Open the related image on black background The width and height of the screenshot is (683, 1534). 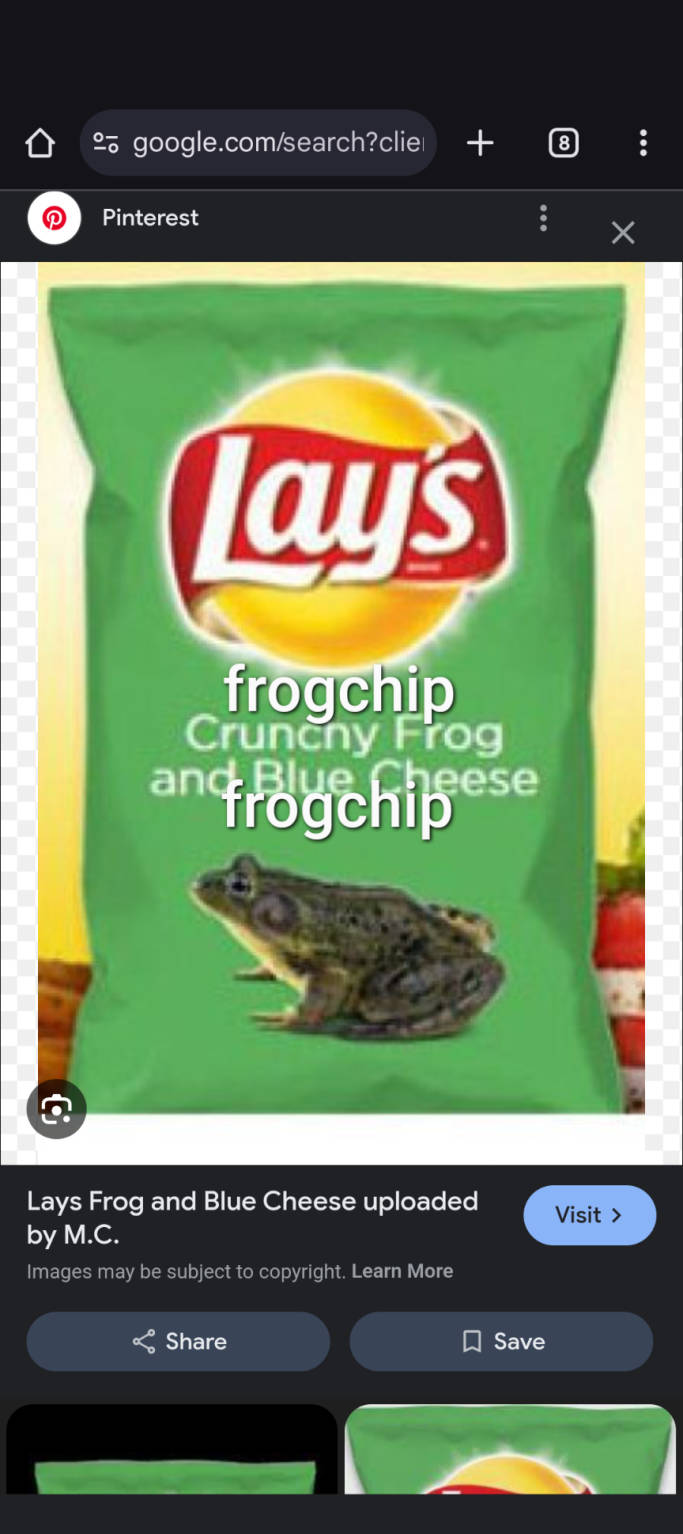pos(172,1450)
